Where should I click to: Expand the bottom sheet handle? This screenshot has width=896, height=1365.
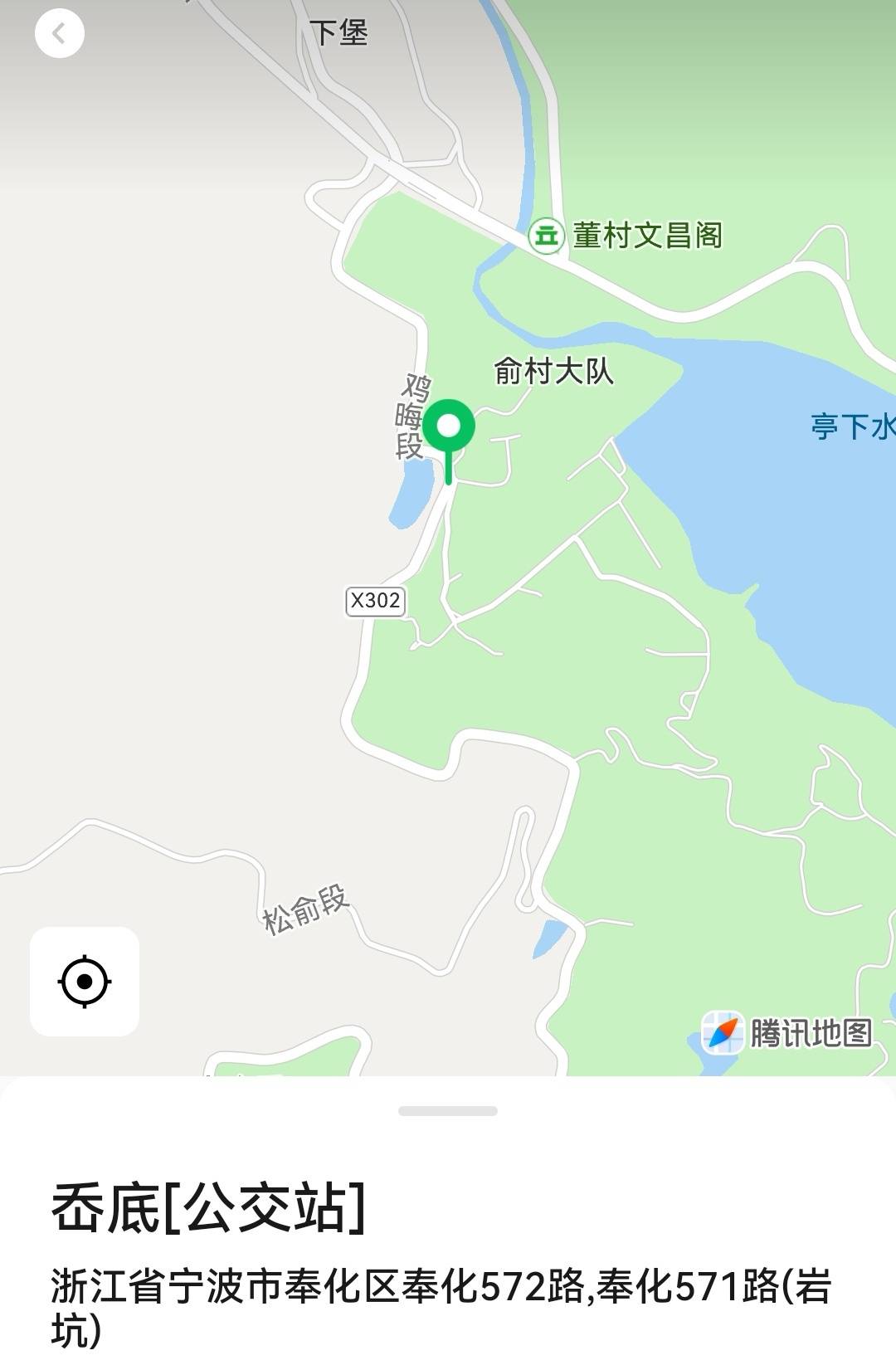[448, 1111]
